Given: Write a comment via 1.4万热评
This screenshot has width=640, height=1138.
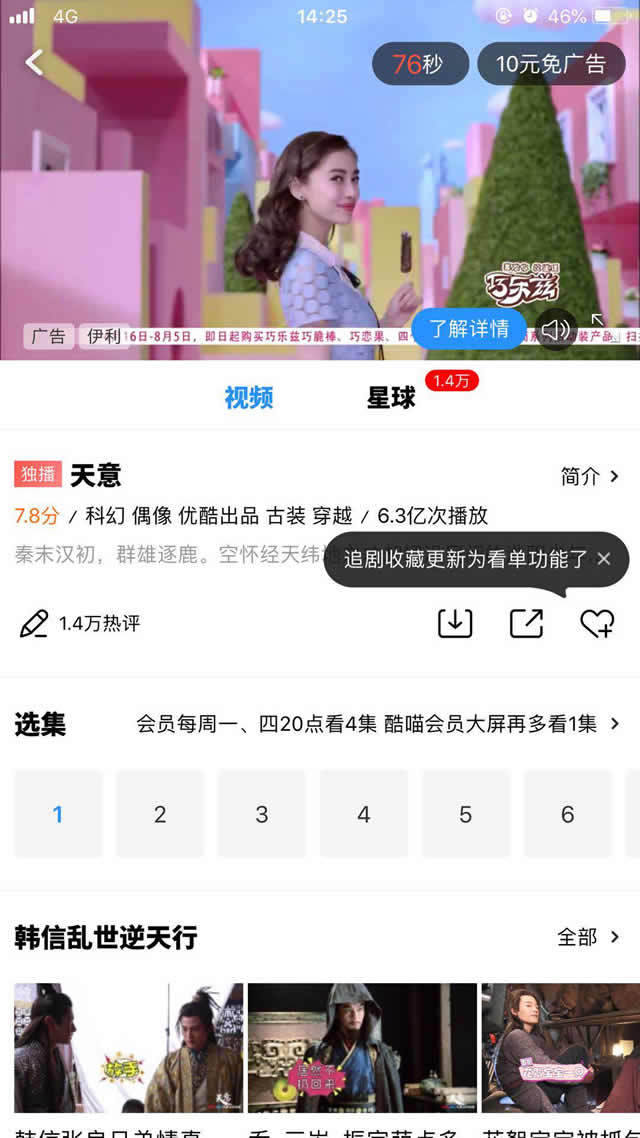Looking at the screenshot, I should pyautogui.click(x=80, y=624).
